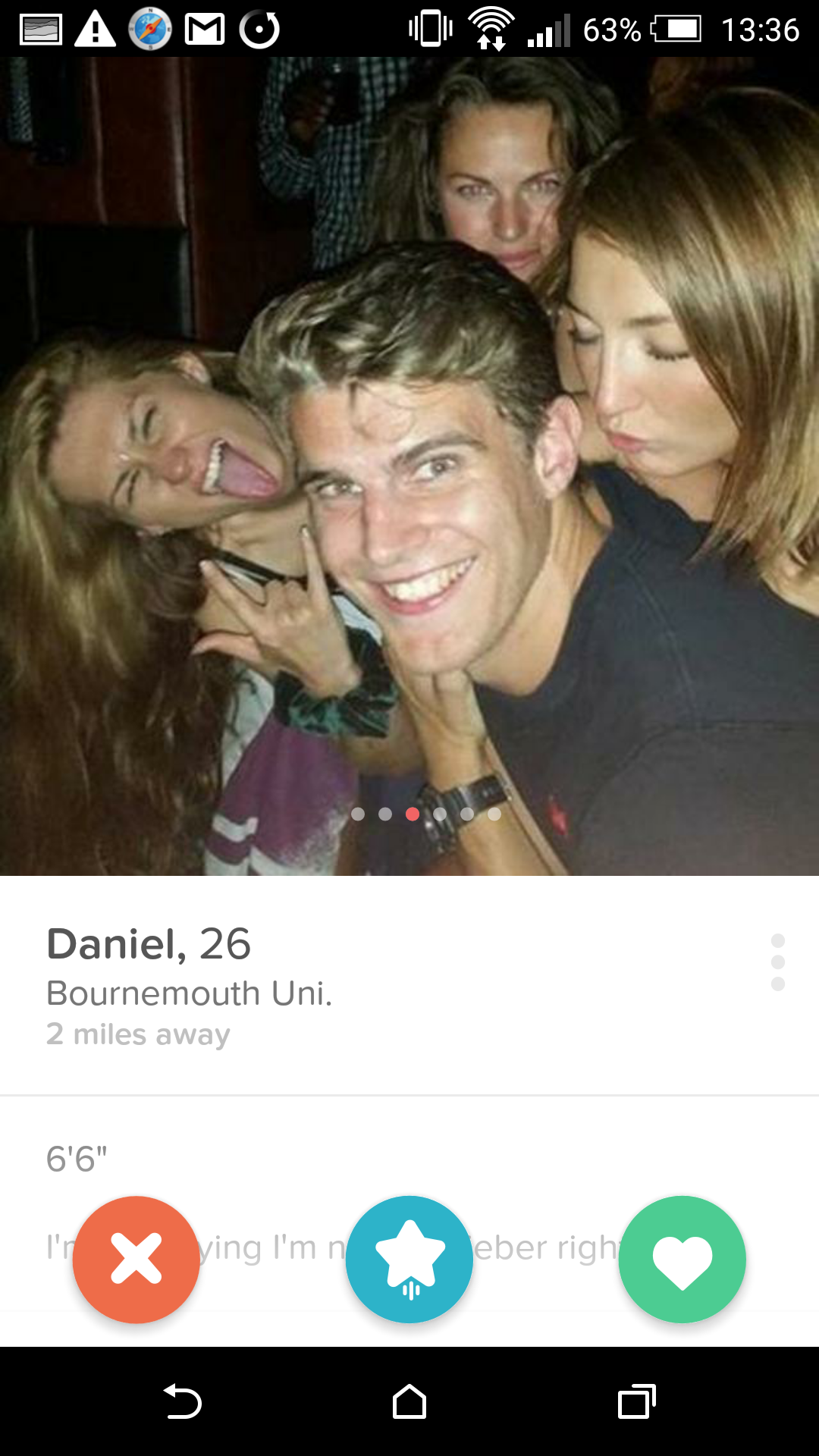The image size is (819, 1456).
Task: Go back using the system back button
Action: (182, 1401)
